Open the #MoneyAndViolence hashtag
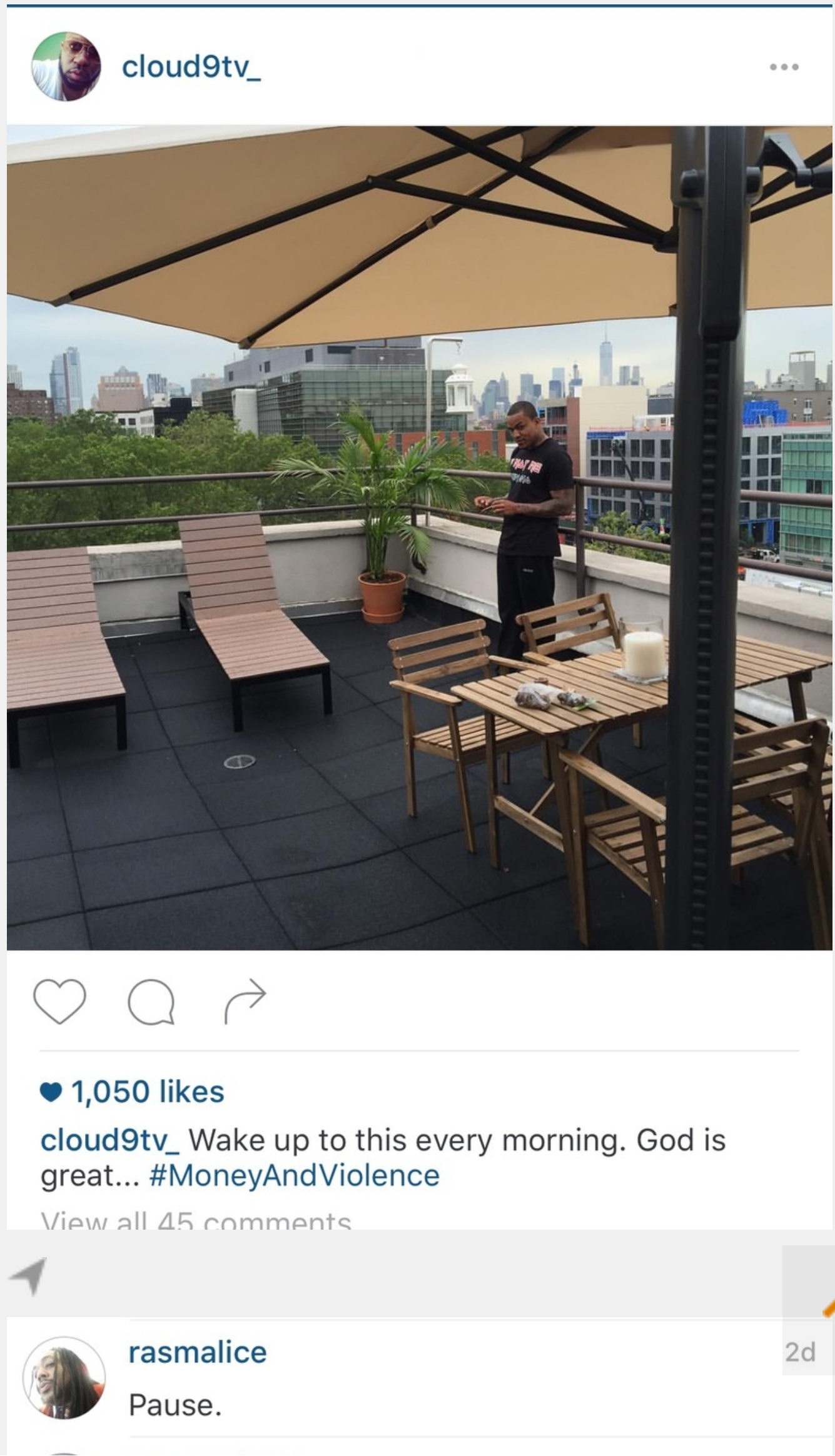Viewport: 835px width, 1456px height. tap(294, 1175)
